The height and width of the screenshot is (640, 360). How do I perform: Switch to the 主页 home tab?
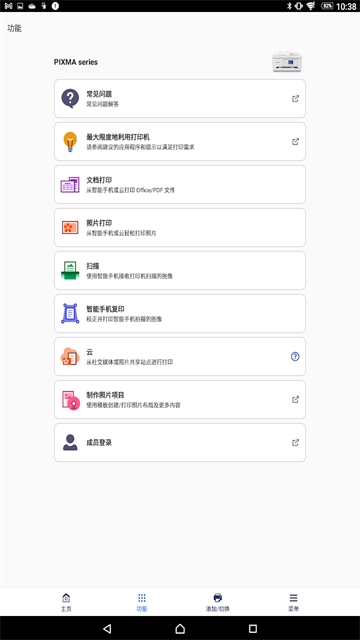click(x=66, y=602)
